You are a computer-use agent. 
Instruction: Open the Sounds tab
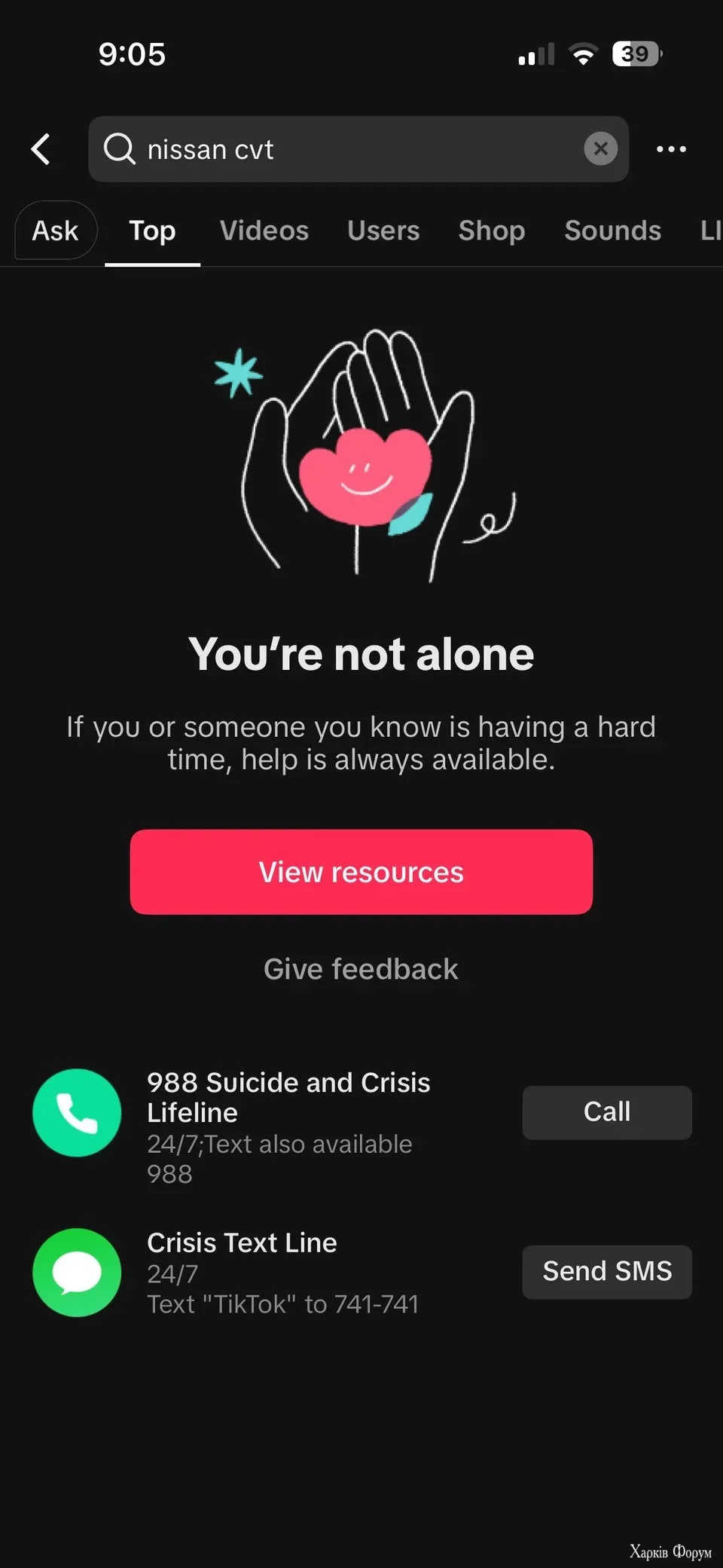612,231
